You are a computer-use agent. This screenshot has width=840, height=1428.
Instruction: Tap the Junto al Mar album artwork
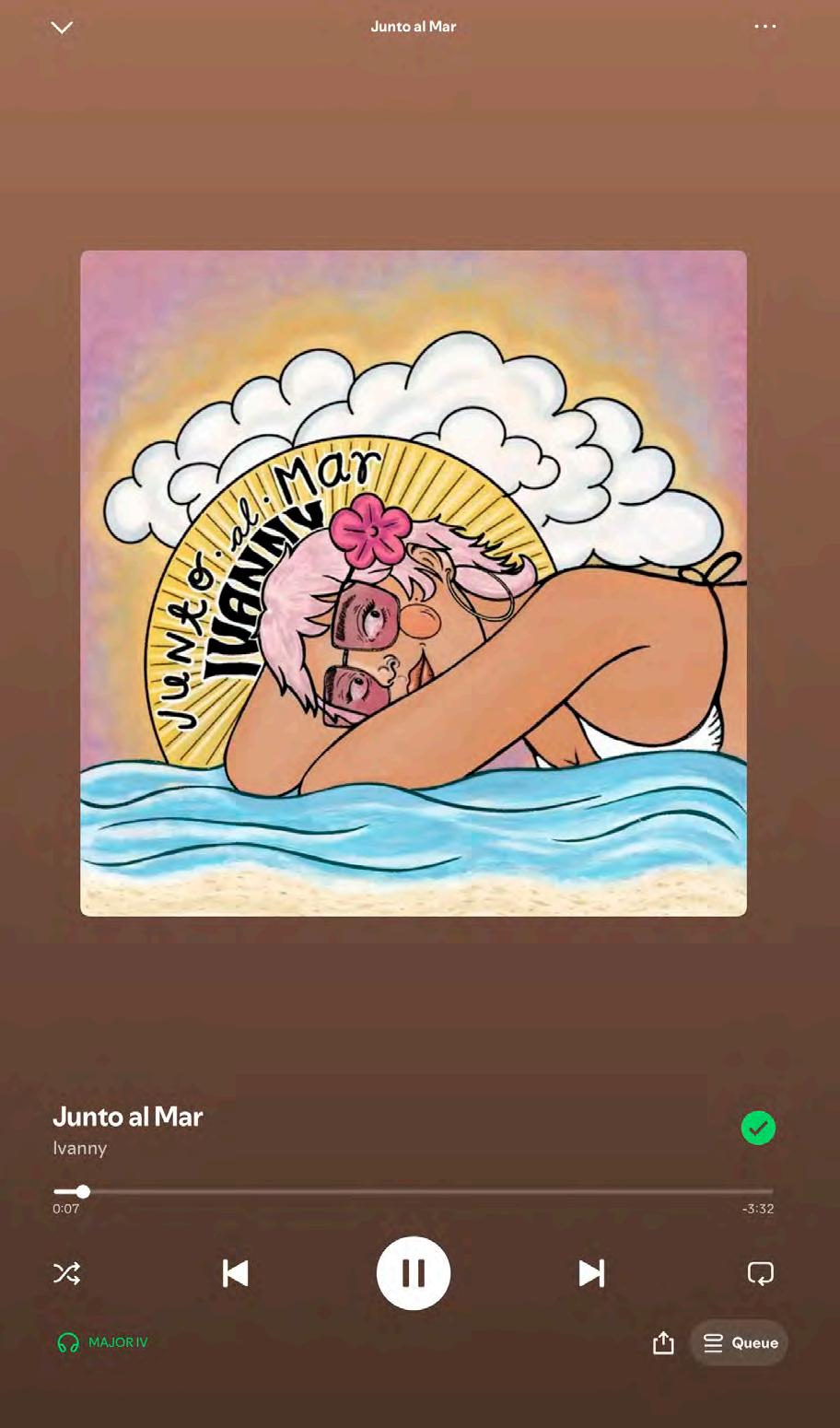[x=414, y=583]
